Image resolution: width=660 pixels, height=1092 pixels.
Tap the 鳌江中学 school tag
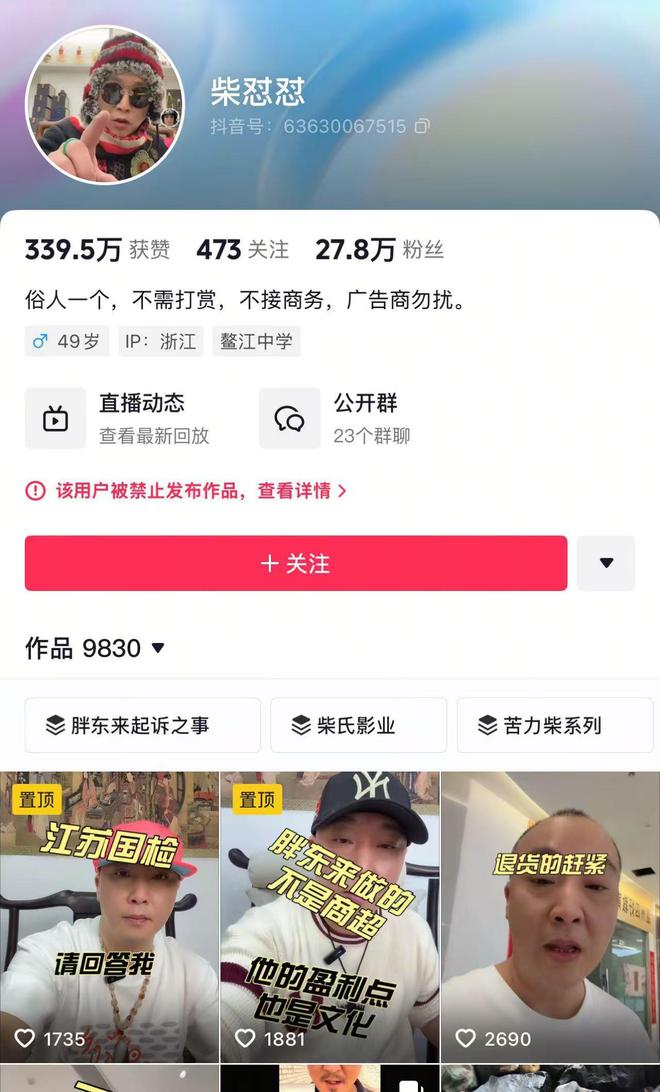(x=256, y=341)
